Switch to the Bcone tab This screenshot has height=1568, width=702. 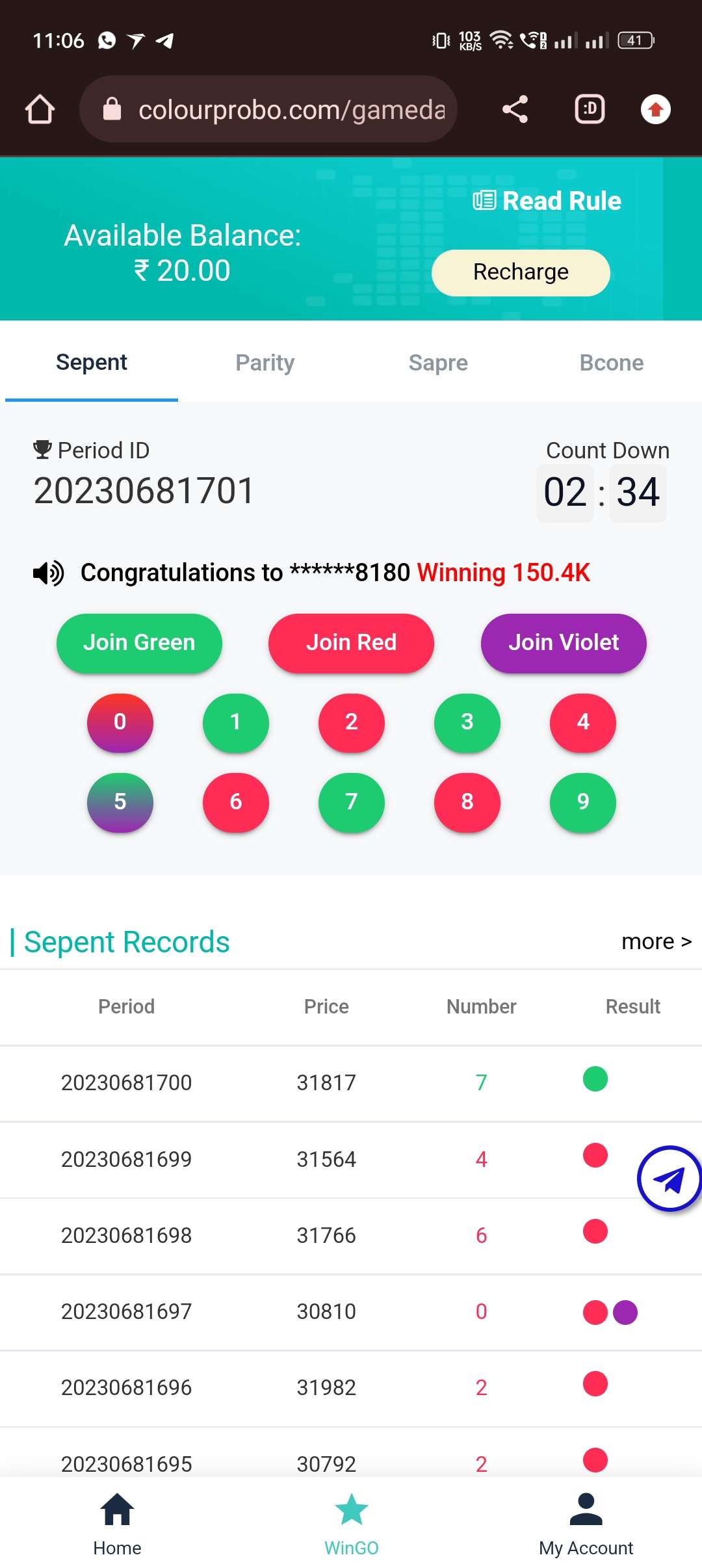pyautogui.click(x=611, y=363)
